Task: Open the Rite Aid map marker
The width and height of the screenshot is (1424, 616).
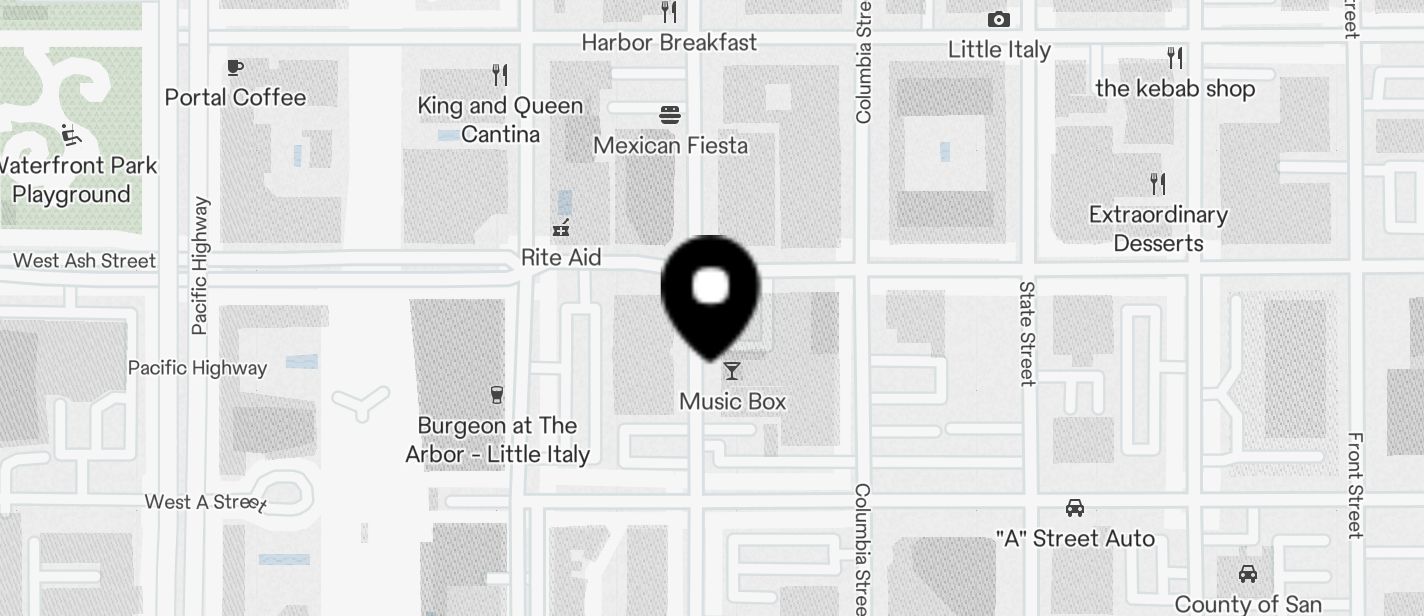Action: (561, 229)
